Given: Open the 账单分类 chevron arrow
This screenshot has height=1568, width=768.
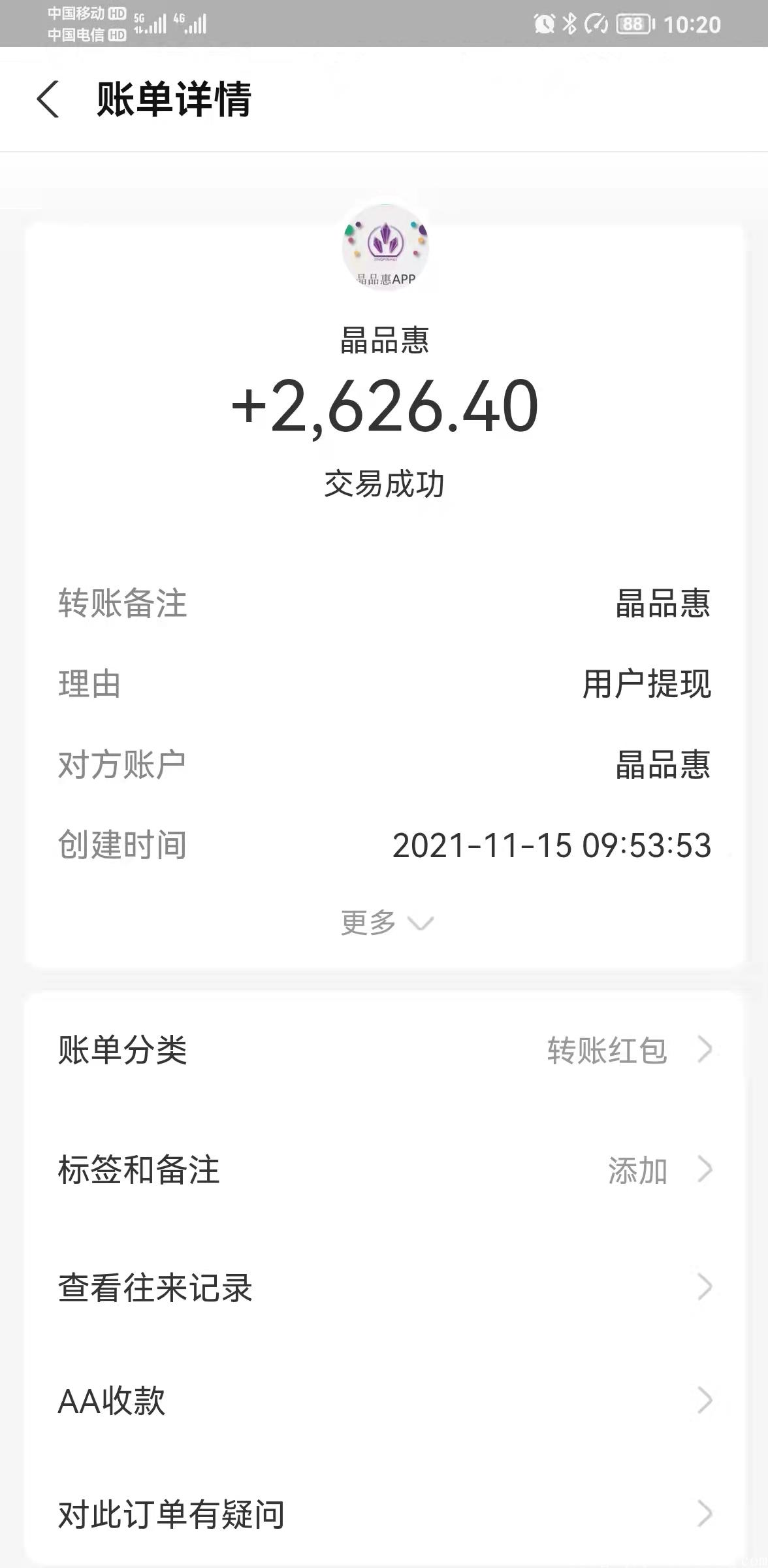Looking at the screenshot, I should click(x=704, y=1049).
